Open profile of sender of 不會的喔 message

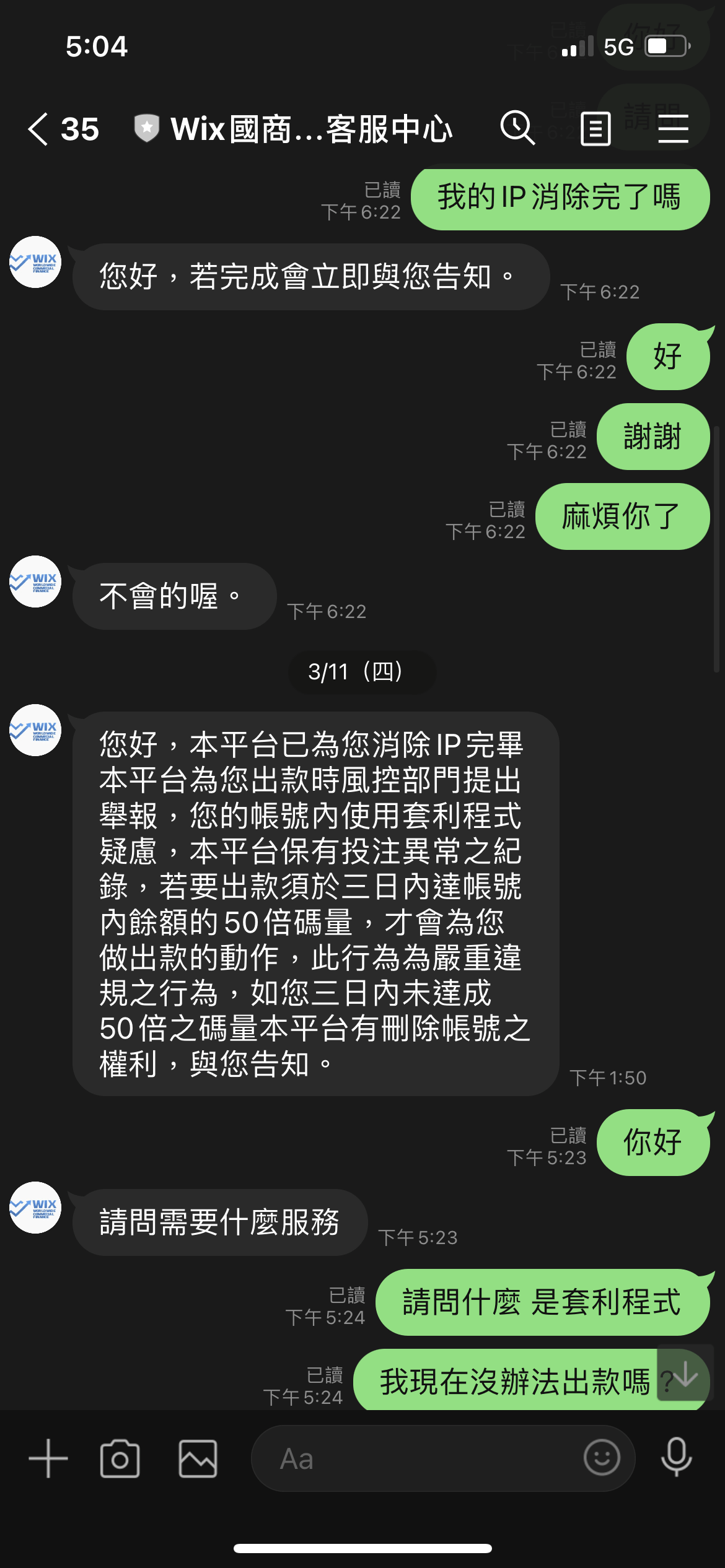[35, 581]
